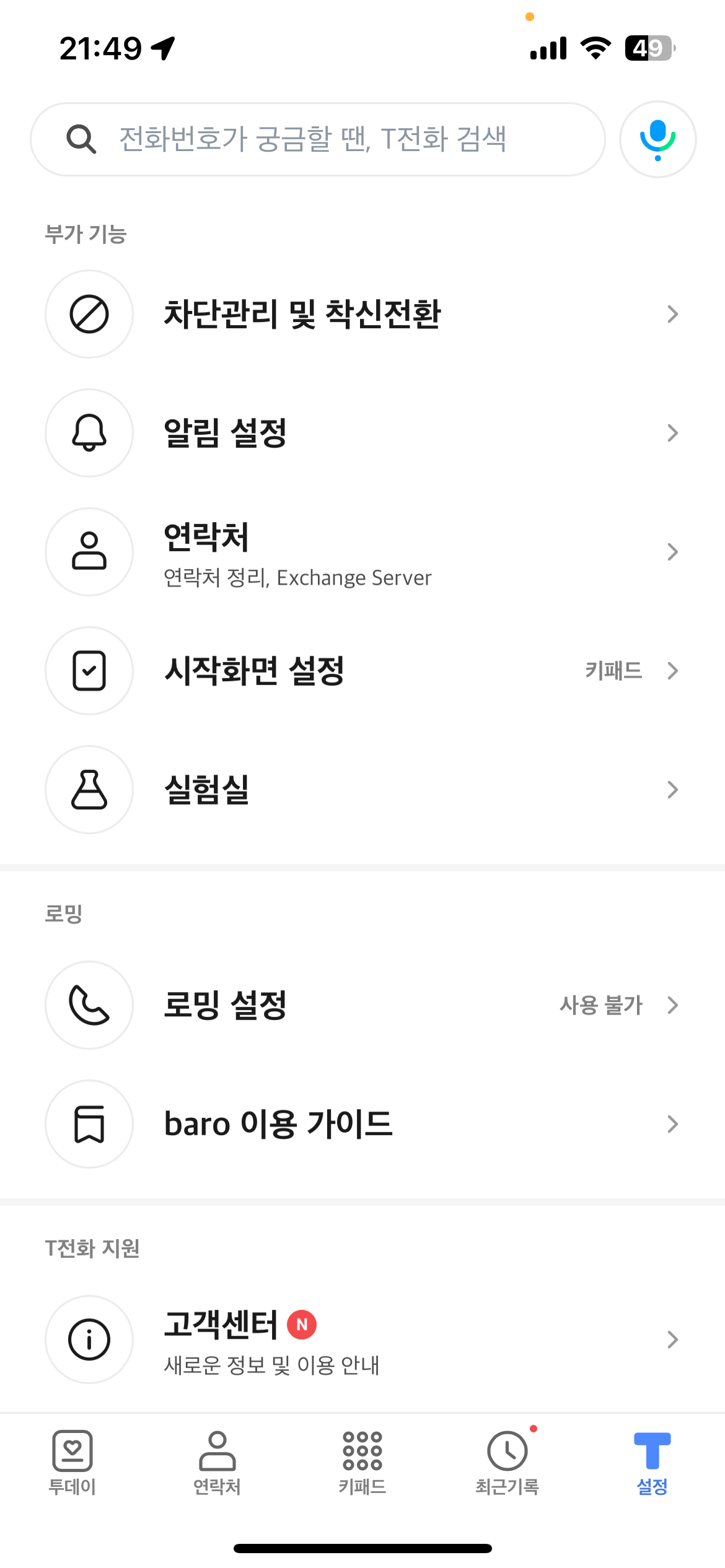Tap the info icon next to 고객센터
Image resolution: width=725 pixels, height=1568 pixels.
[x=89, y=1339]
